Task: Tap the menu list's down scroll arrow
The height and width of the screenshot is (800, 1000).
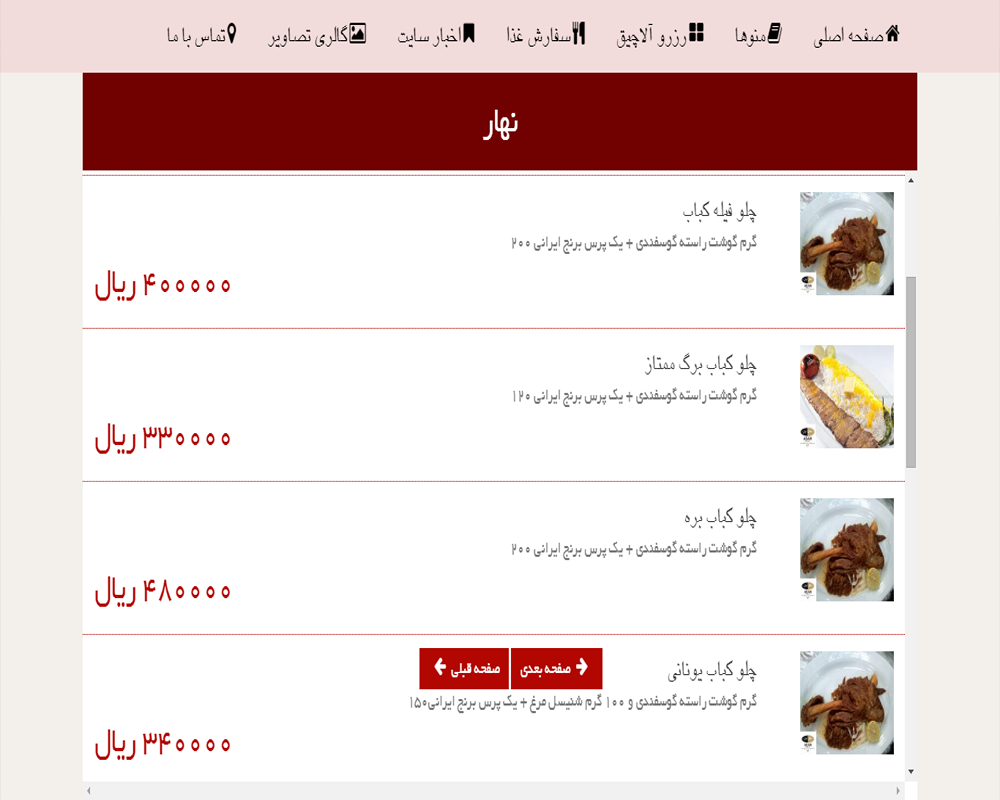Action: (910, 772)
